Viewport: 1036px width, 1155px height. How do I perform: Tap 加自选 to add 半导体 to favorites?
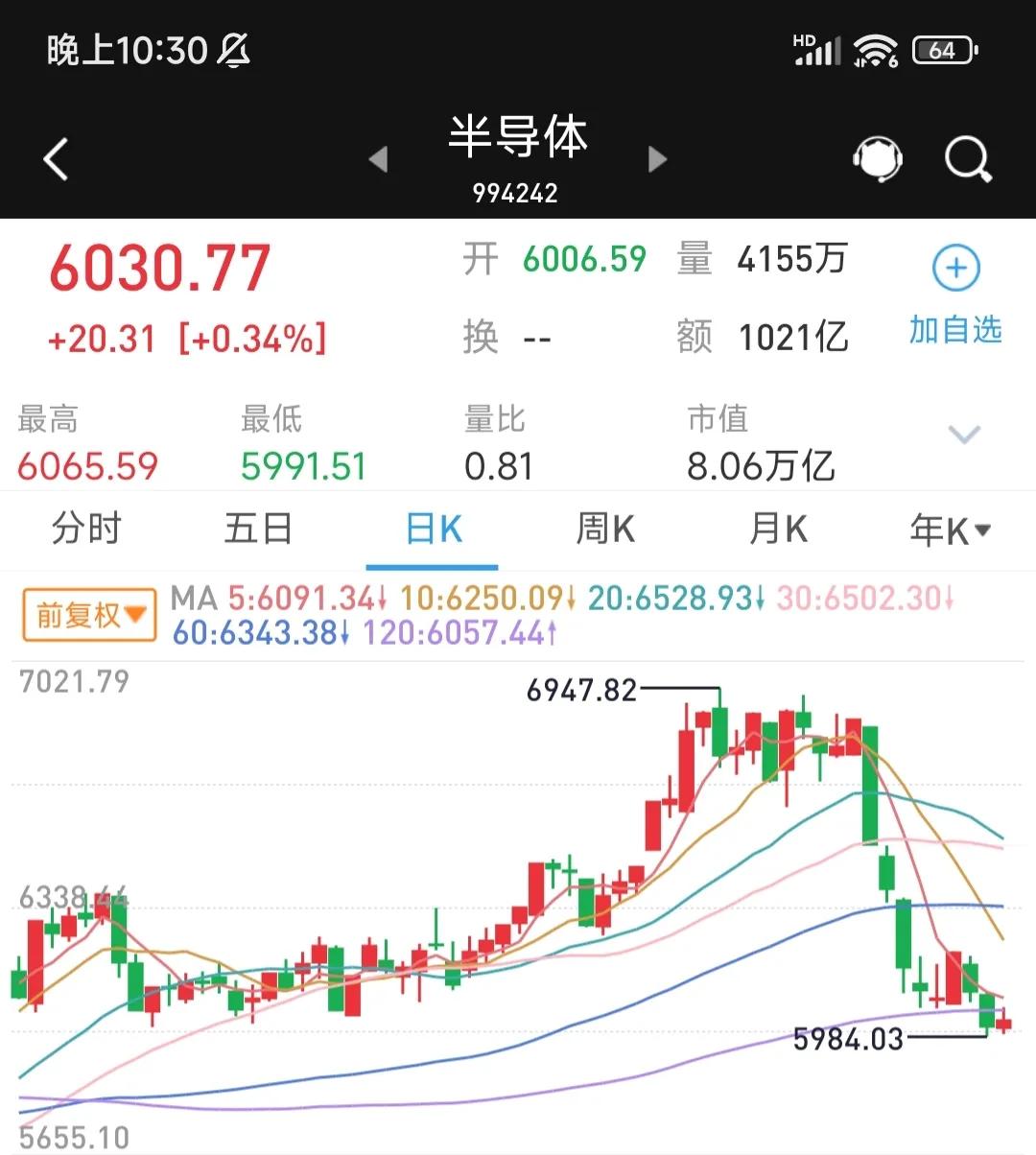point(955,330)
